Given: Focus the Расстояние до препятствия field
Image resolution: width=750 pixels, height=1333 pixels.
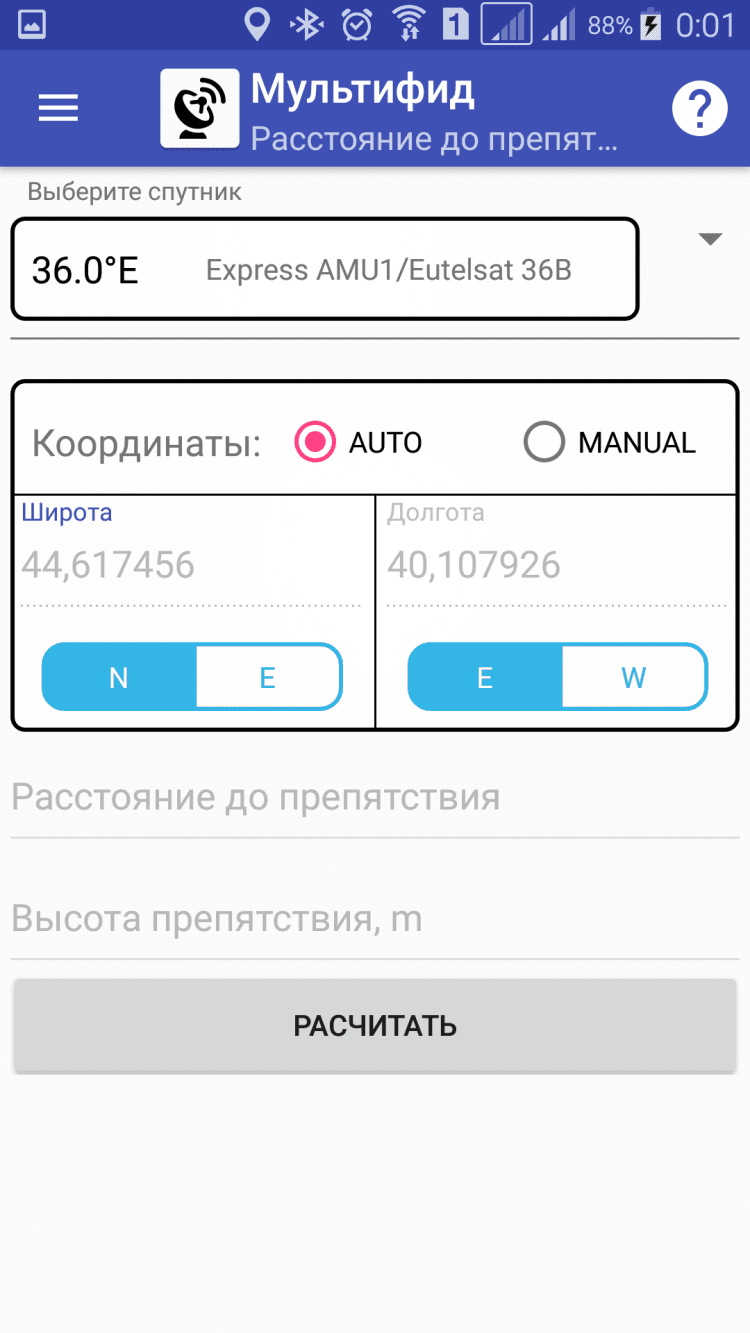Looking at the screenshot, I should click(x=374, y=798).
